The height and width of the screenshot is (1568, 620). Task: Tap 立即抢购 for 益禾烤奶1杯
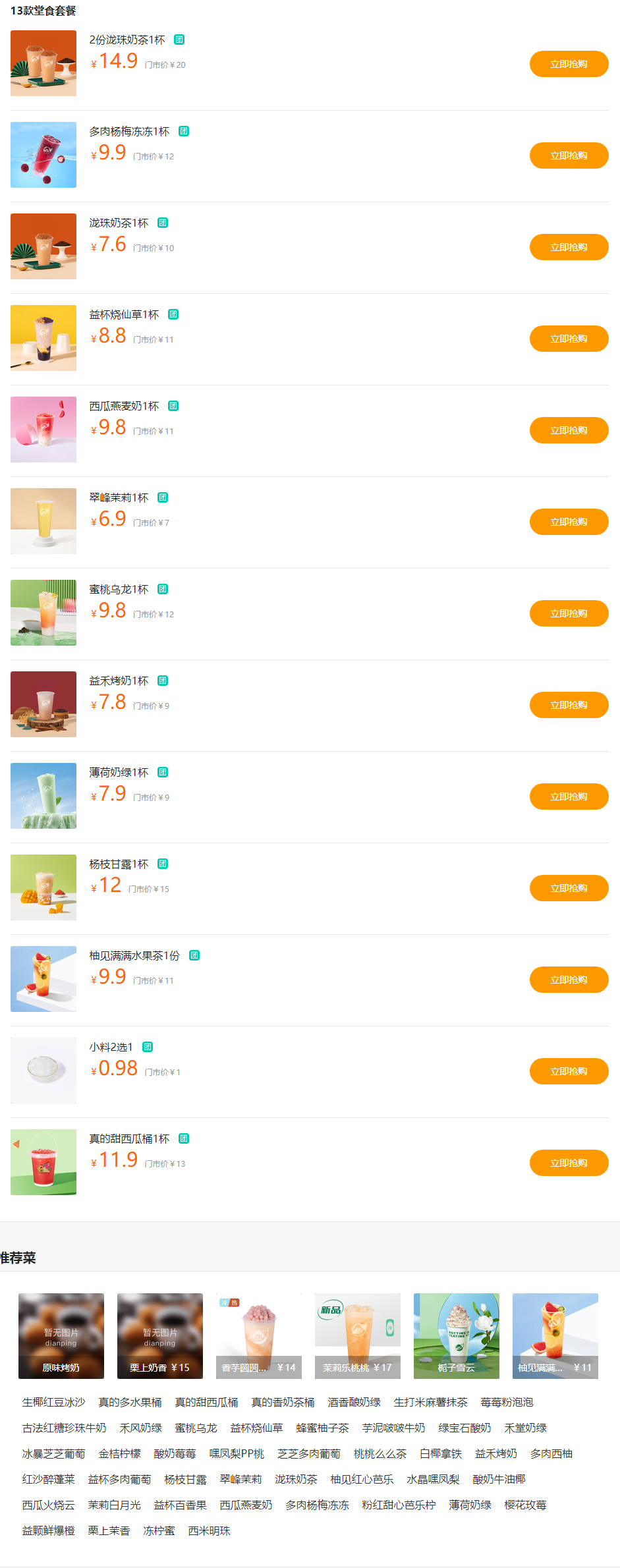coord(569,705)
